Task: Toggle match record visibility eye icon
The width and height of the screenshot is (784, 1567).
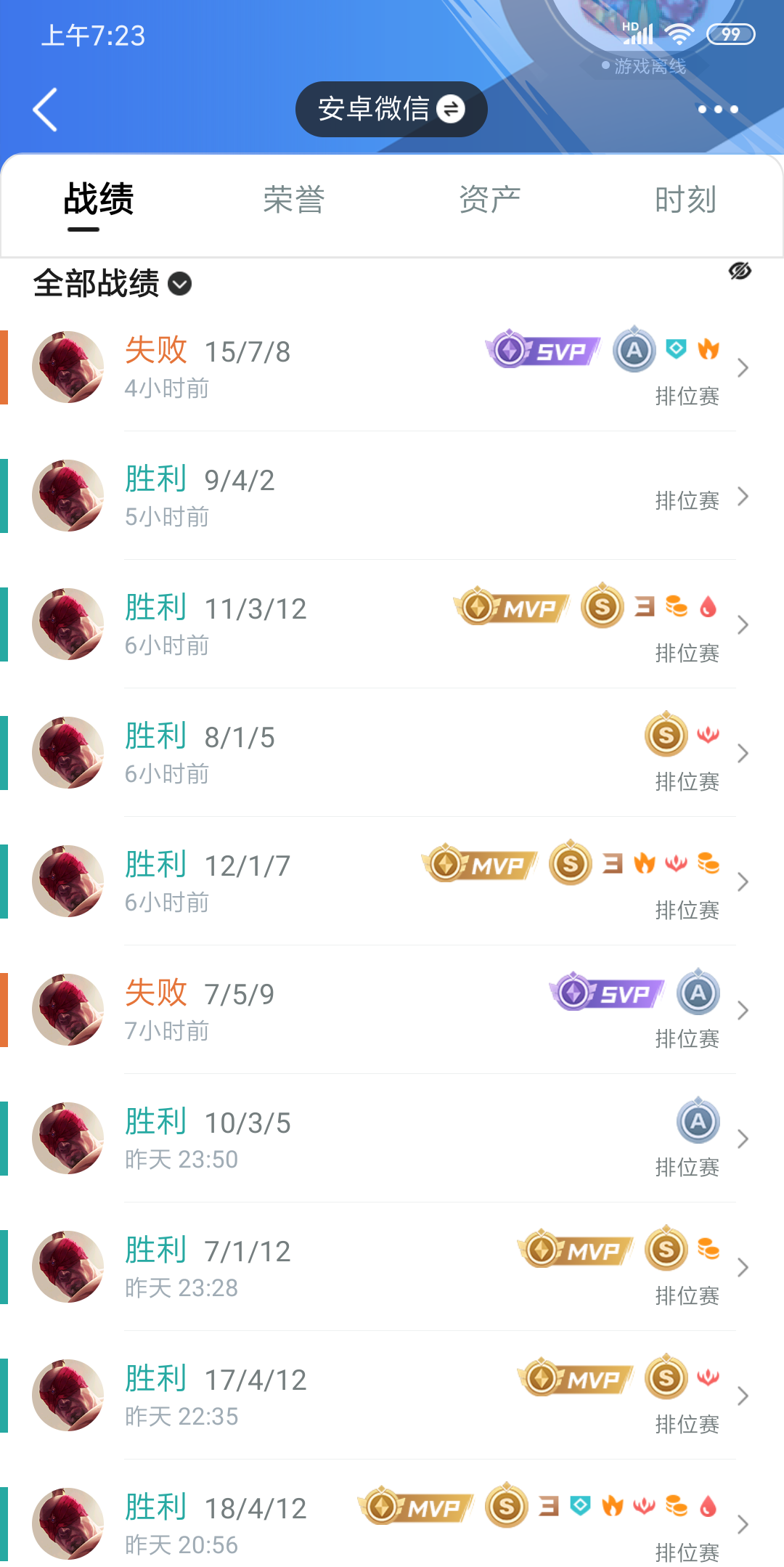Action: (739, 272)
